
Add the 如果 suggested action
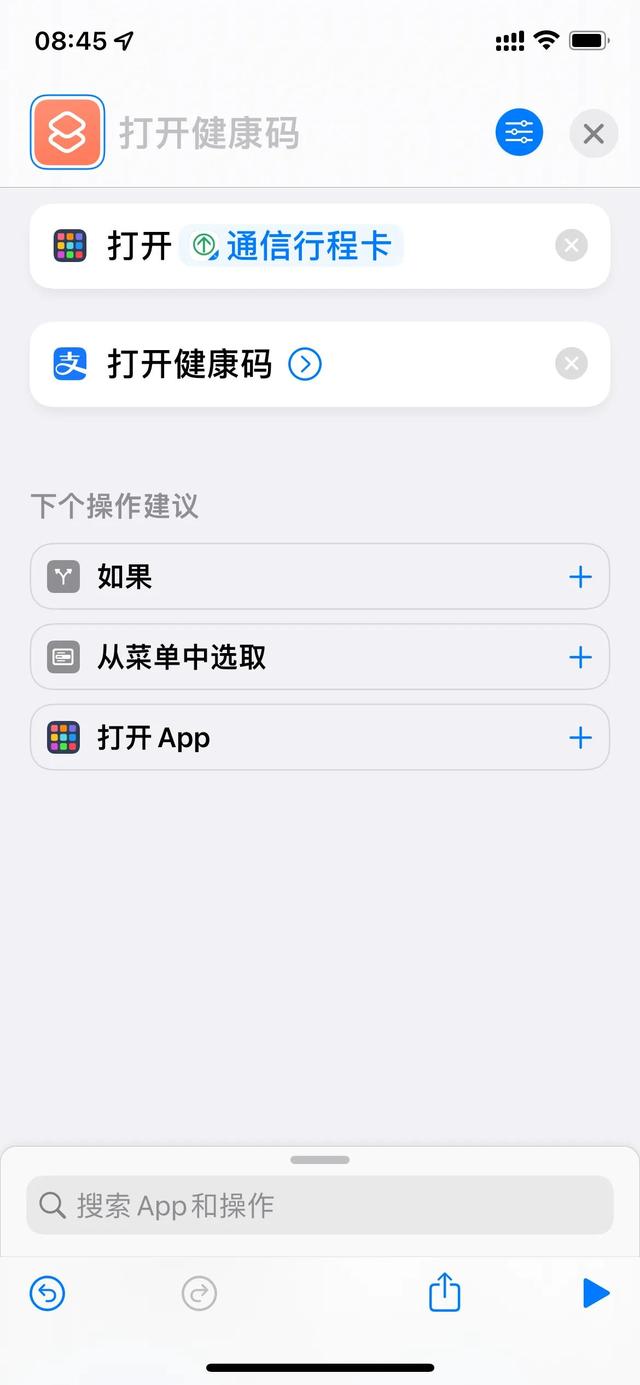click(x=579, y=577)
